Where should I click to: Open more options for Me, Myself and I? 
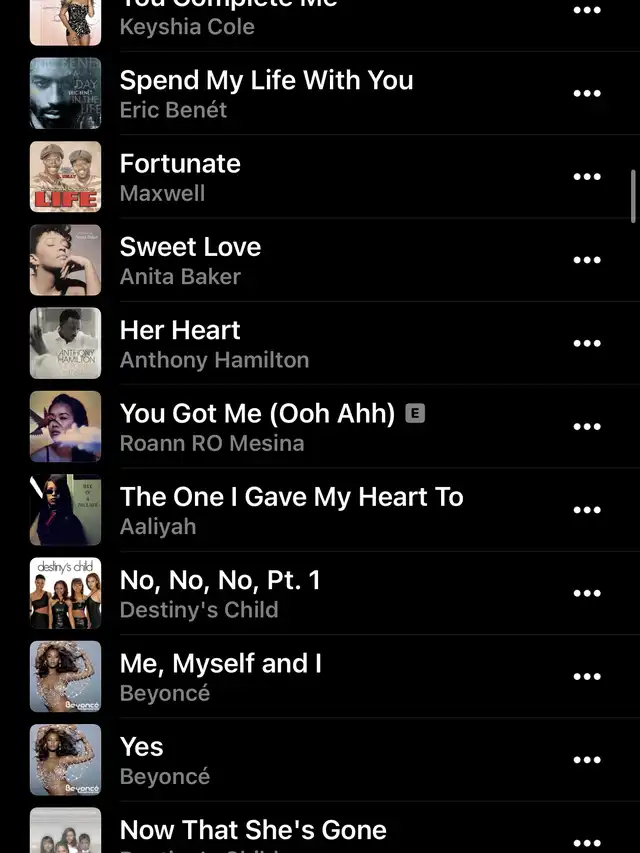587,677
